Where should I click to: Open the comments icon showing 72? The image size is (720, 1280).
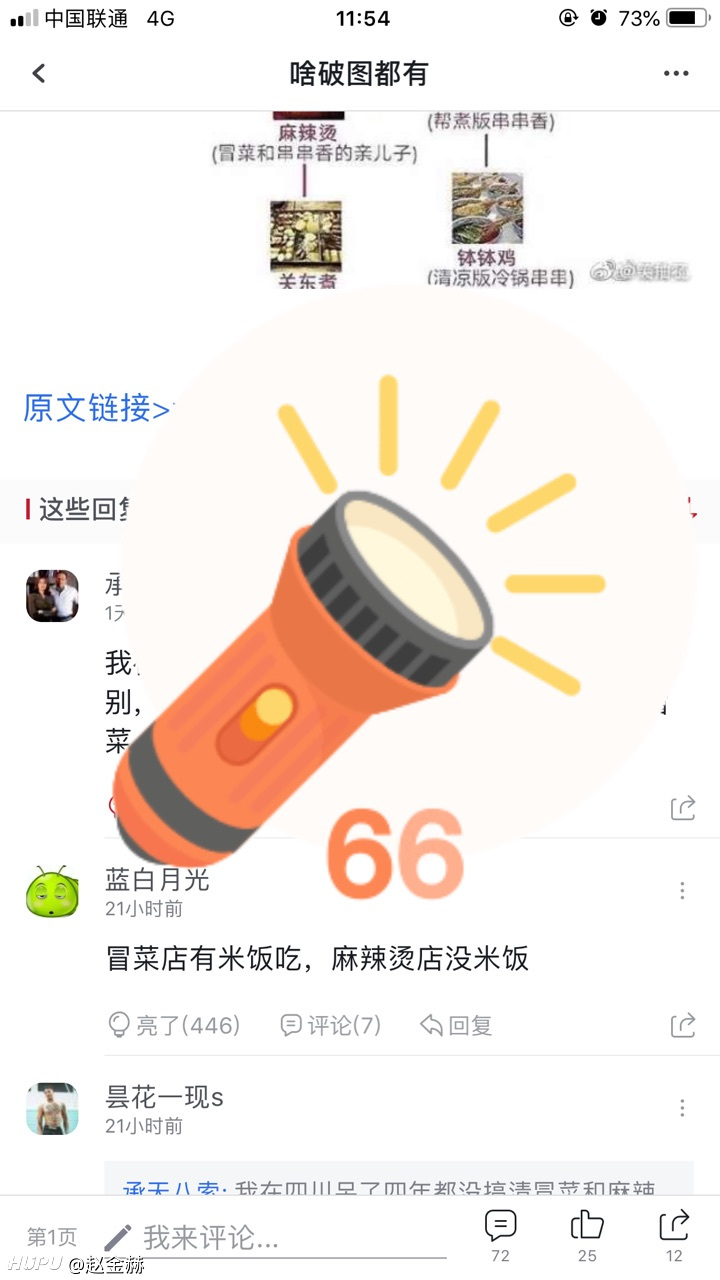click(x=500, y=1236)
